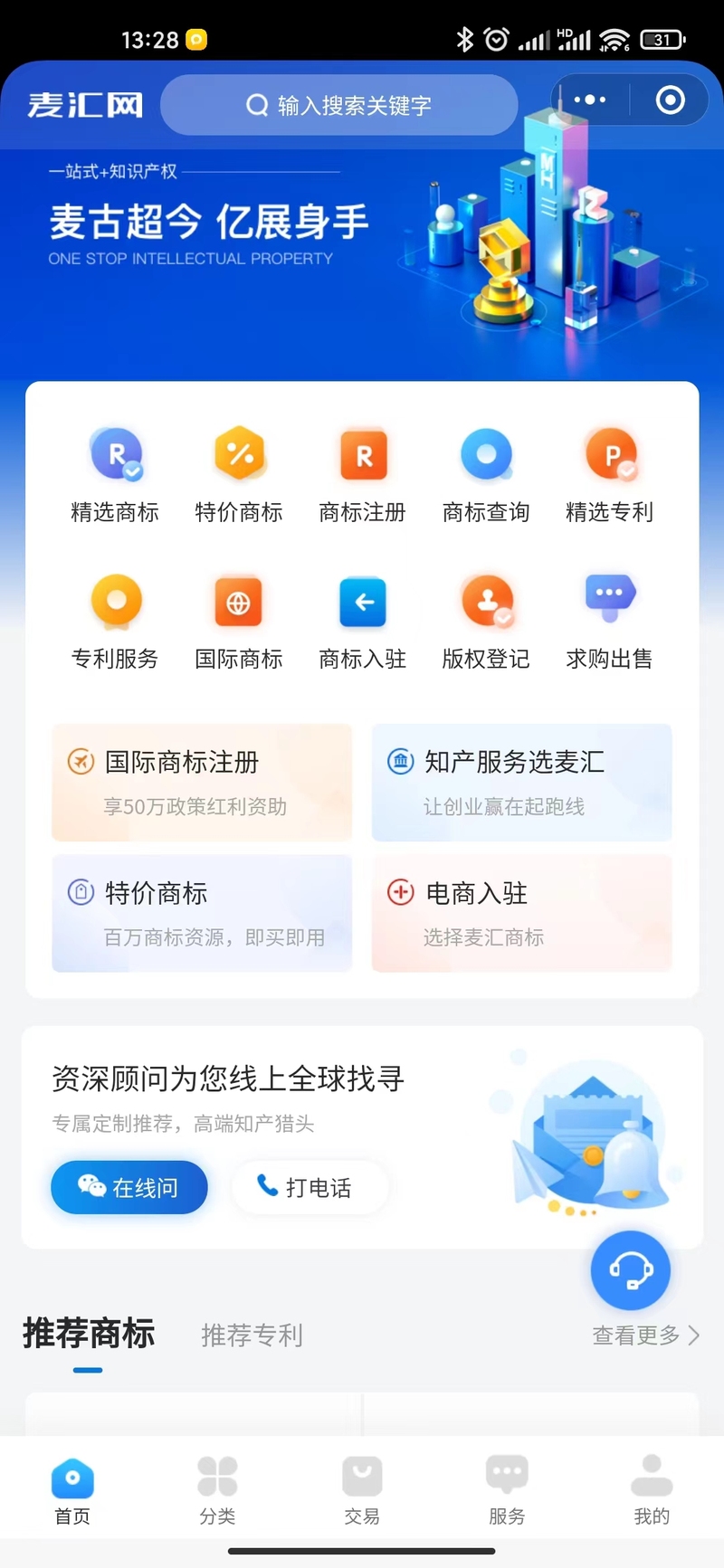This screenshot has height=1568, width=724.
Task: Open 求购出售 section
Action: tap(609, 622)
